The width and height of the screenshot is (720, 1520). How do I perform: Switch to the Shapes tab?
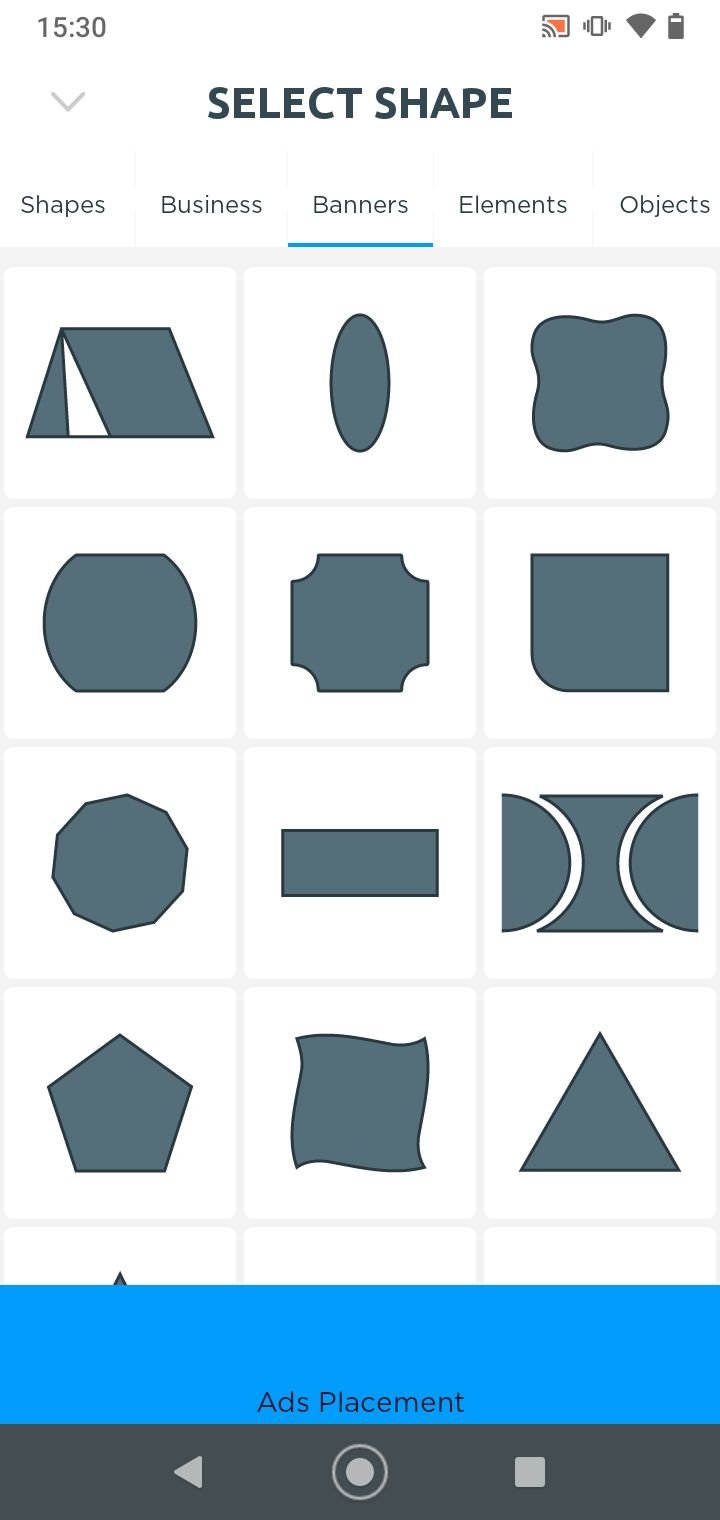(x=63, y=205)
